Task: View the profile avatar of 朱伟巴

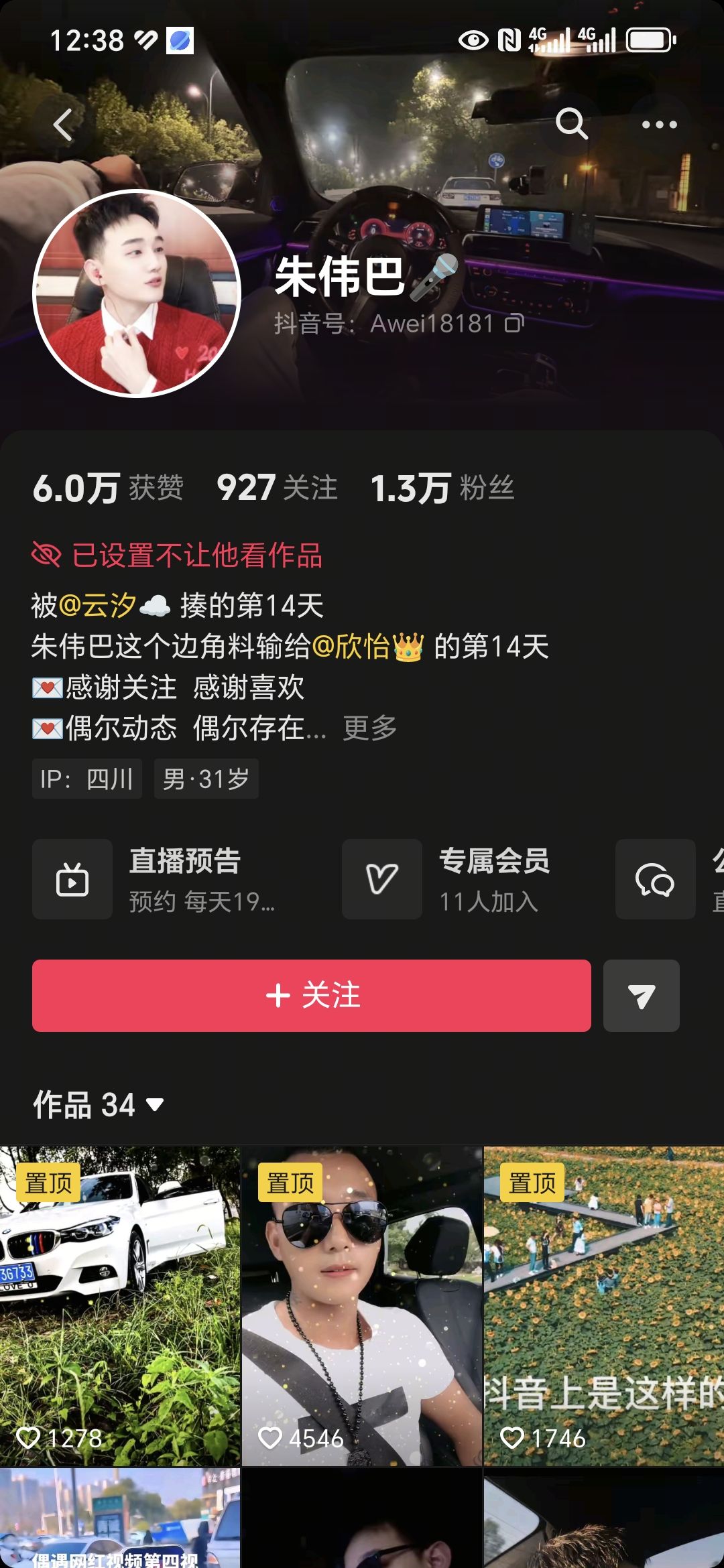Action: click(x=137, y=293)
